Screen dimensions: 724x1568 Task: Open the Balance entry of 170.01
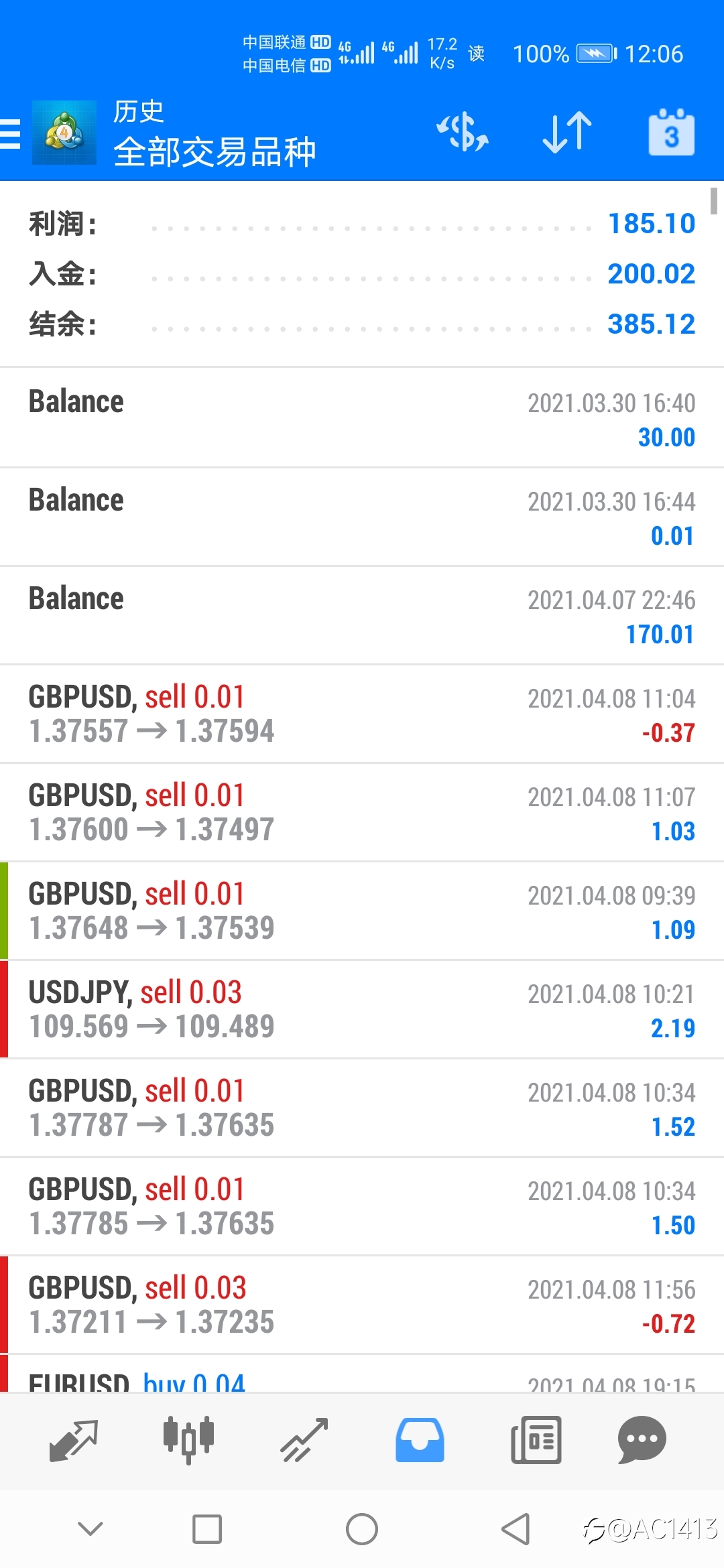tap(362, 615)
